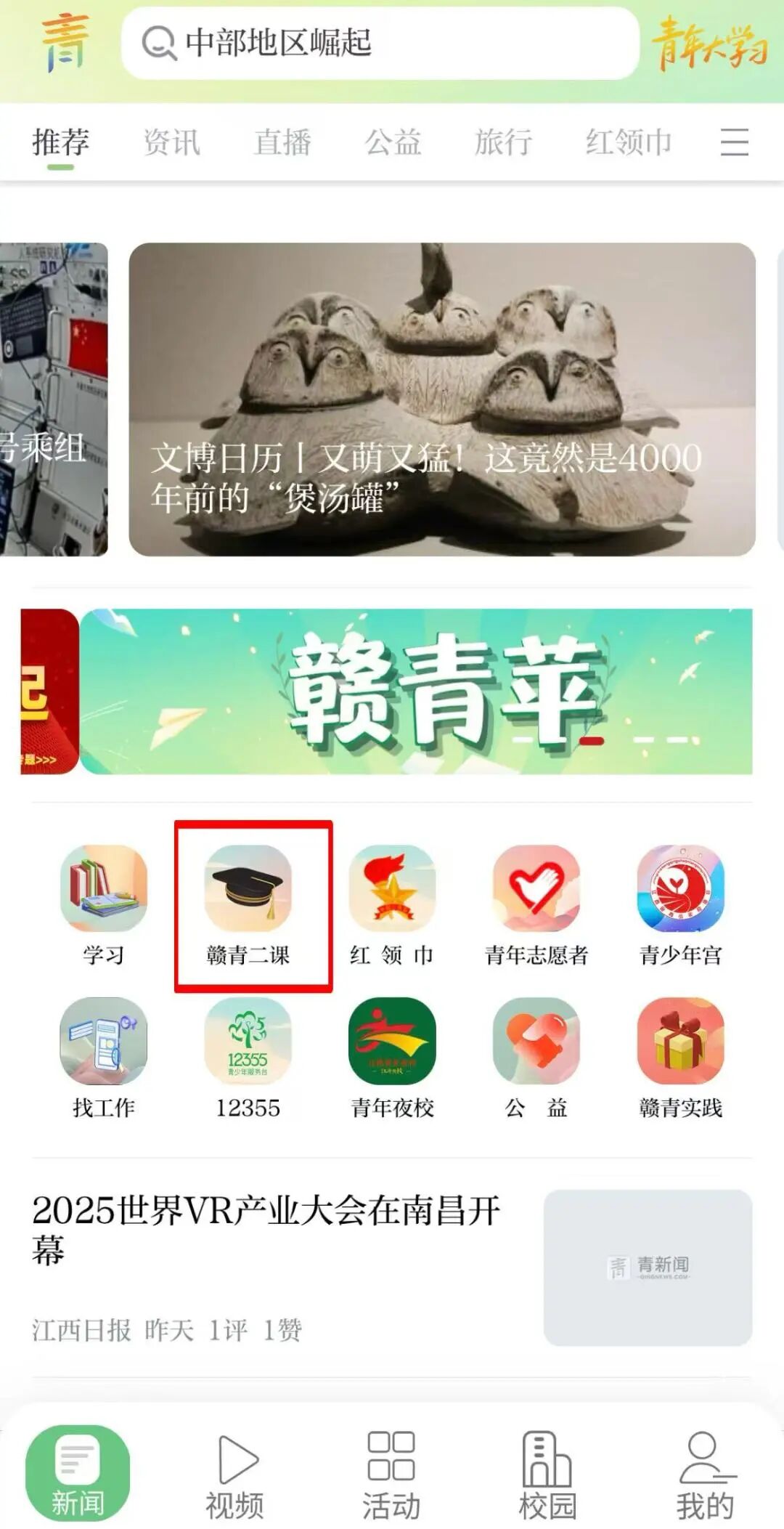
Task: Open the search box showing 中部地区崛起
Action: pyautogui.click(x=377, y=42)
